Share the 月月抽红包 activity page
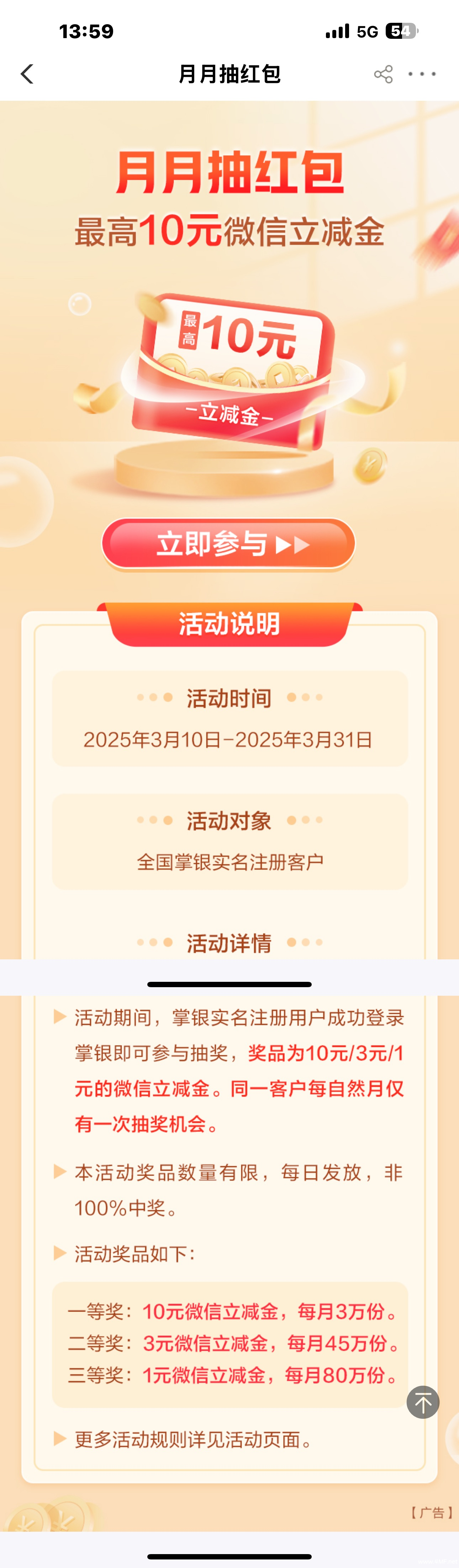 (383, 74)
